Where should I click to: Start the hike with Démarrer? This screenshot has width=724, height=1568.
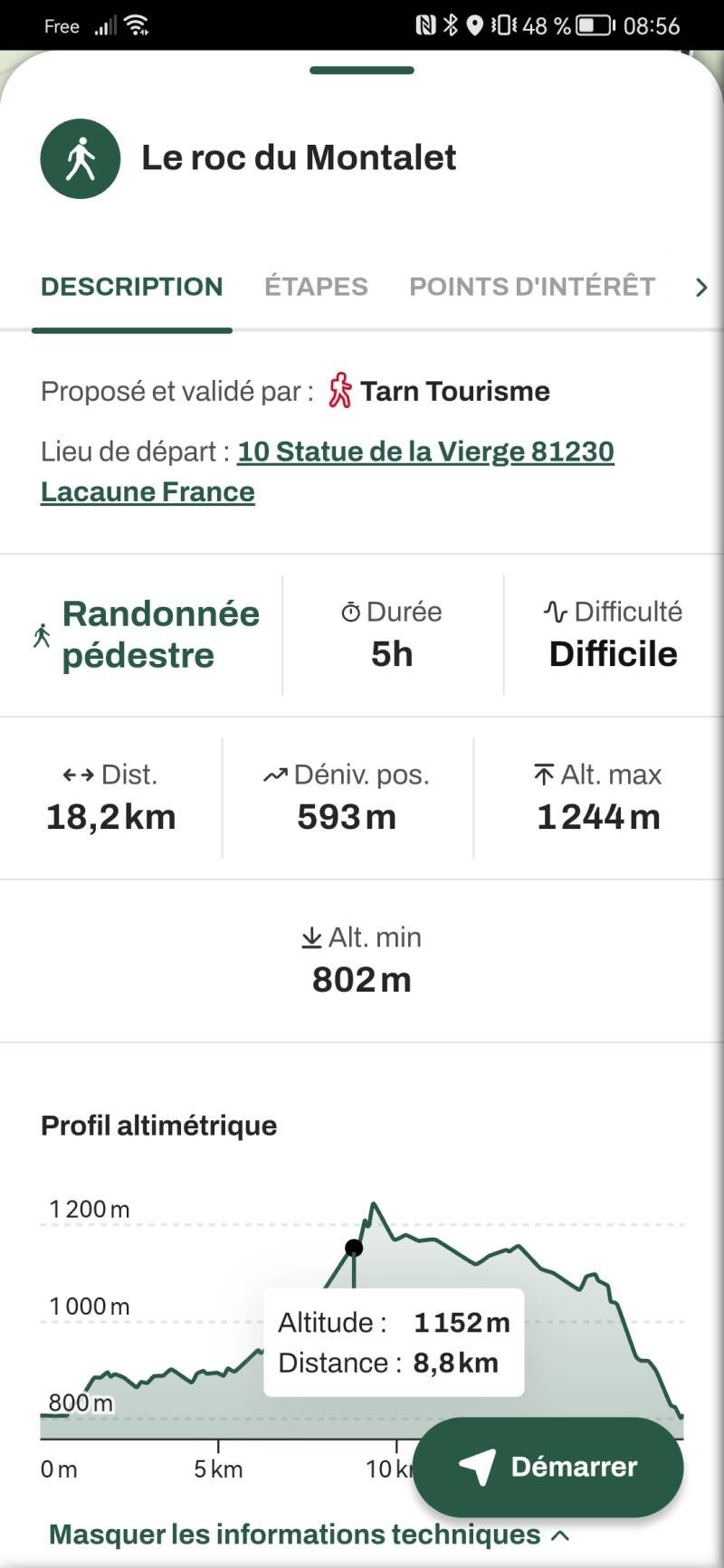tap(548, 1467)
